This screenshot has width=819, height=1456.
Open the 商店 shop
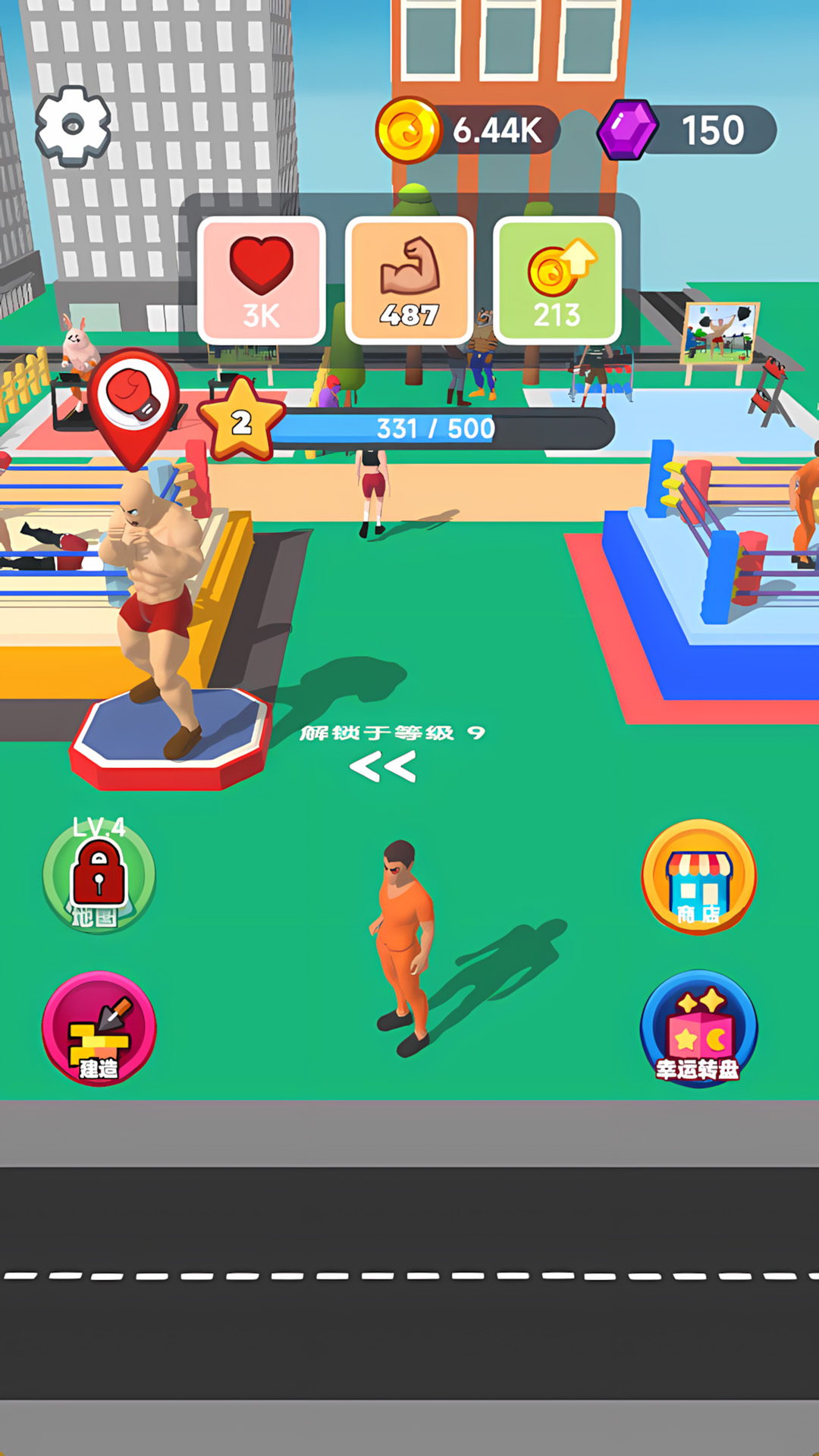698,877
